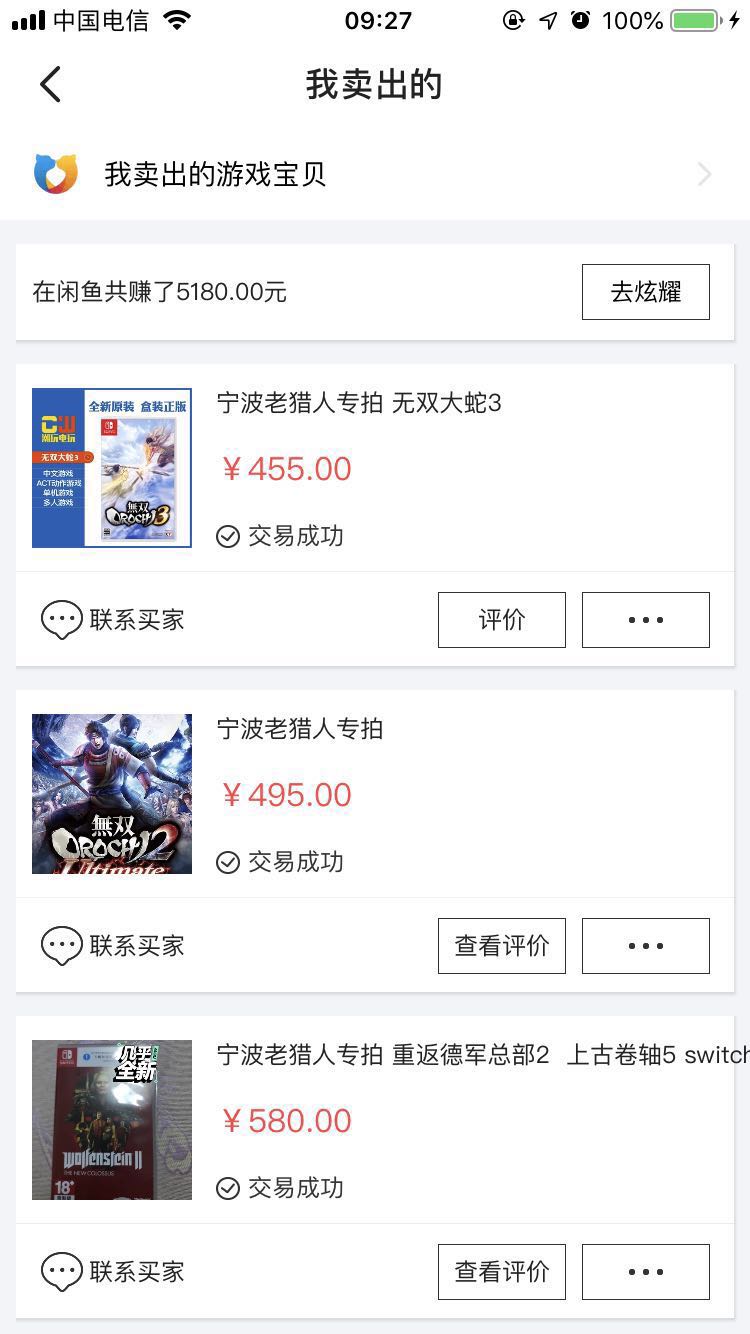Open the ¥580.00 重返德军总部2 item
750x1334 pixels.
click(375, 1120)
